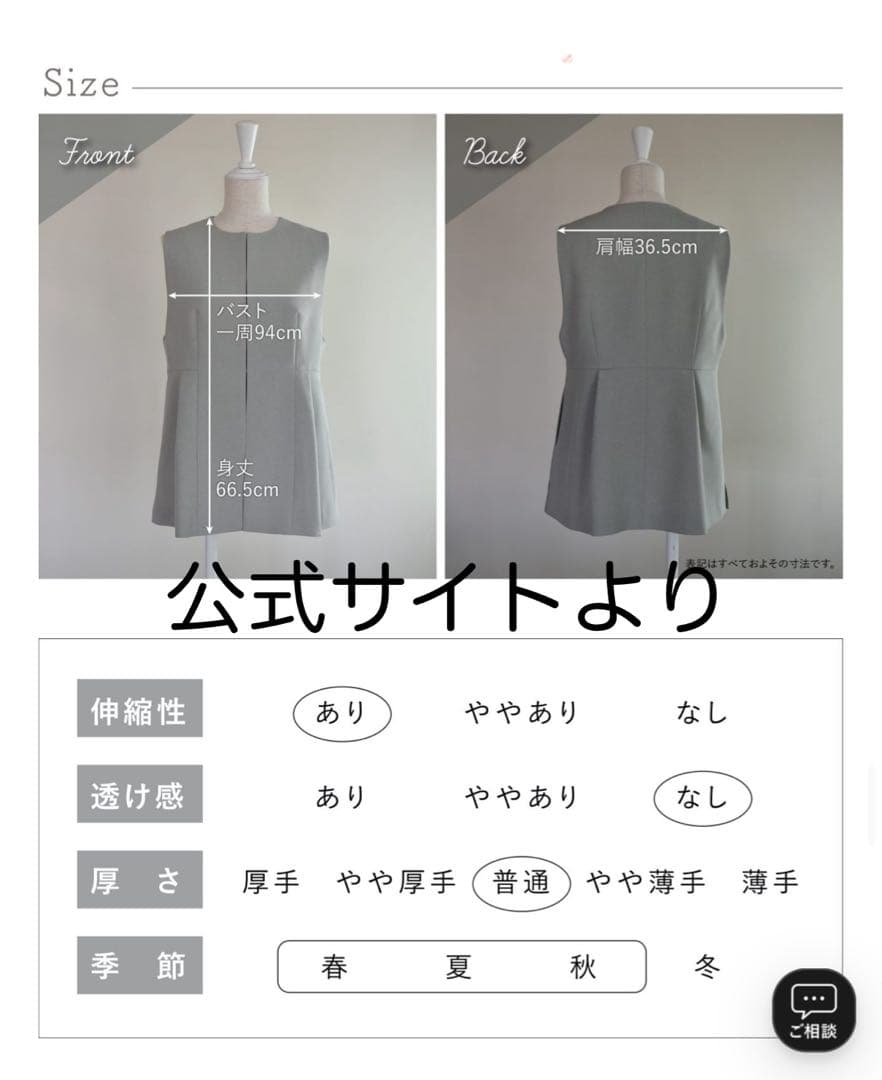Click the 身丈66.5cm measurement arrow
The image size is (882, 1080).
click(246, 480)
